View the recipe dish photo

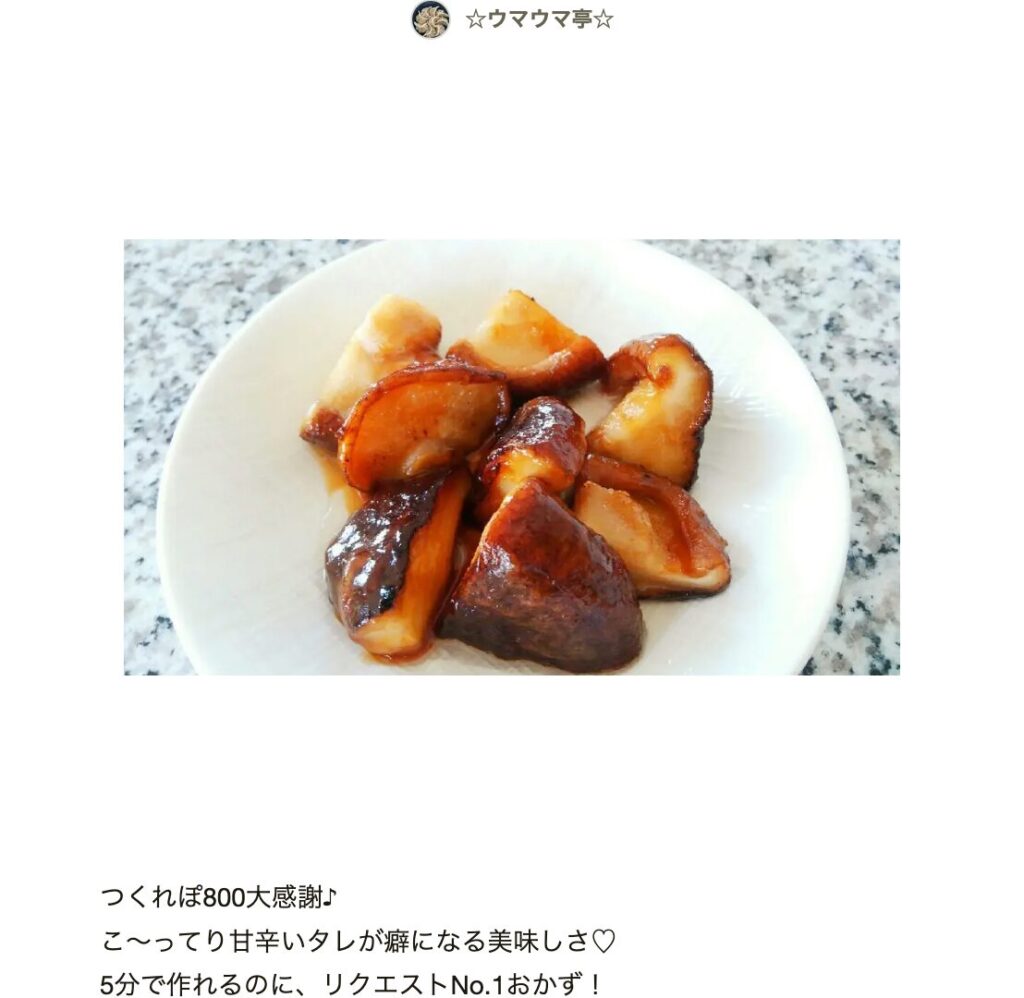(x=511, y=457)
